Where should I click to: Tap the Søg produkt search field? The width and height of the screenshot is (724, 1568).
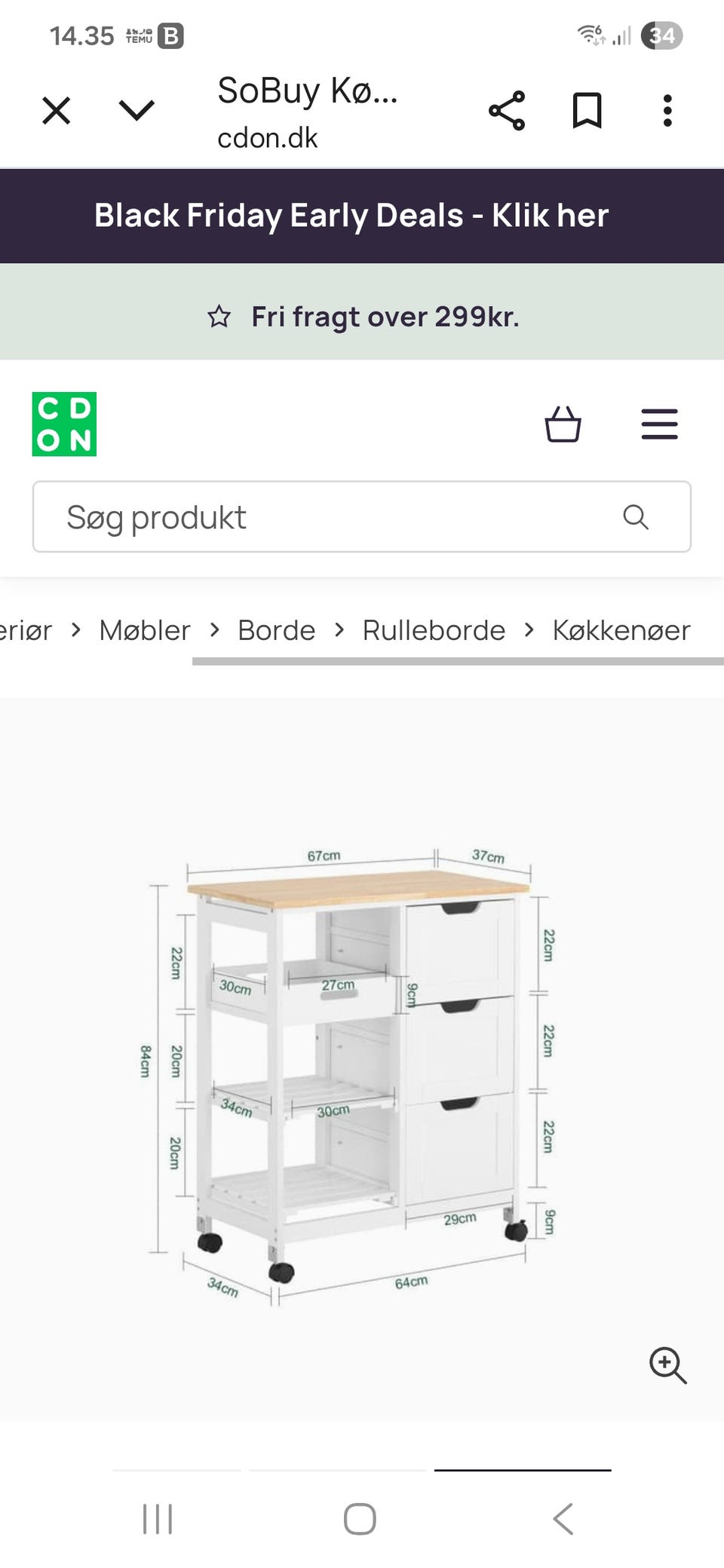pyautogui.click(x=302, y=517)
